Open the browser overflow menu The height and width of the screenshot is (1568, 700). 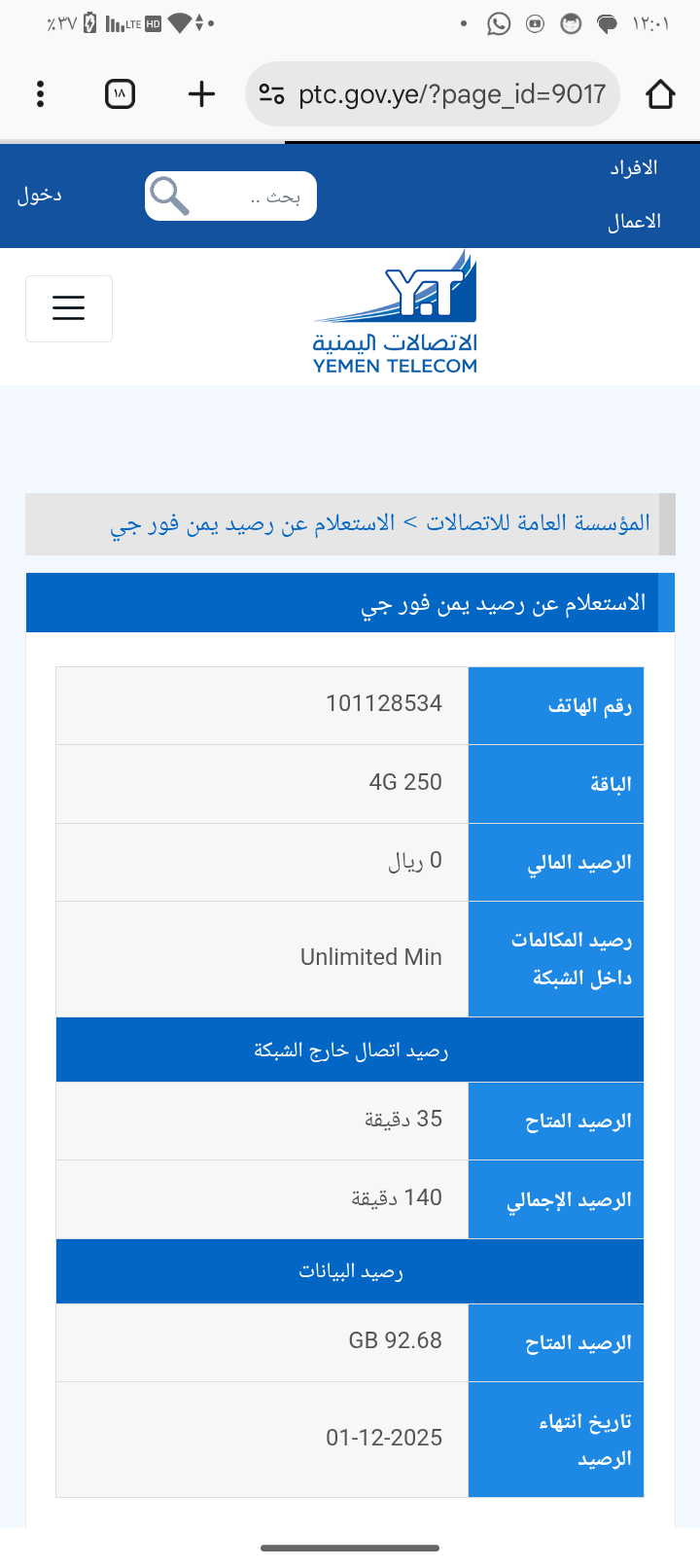[40, 94]
